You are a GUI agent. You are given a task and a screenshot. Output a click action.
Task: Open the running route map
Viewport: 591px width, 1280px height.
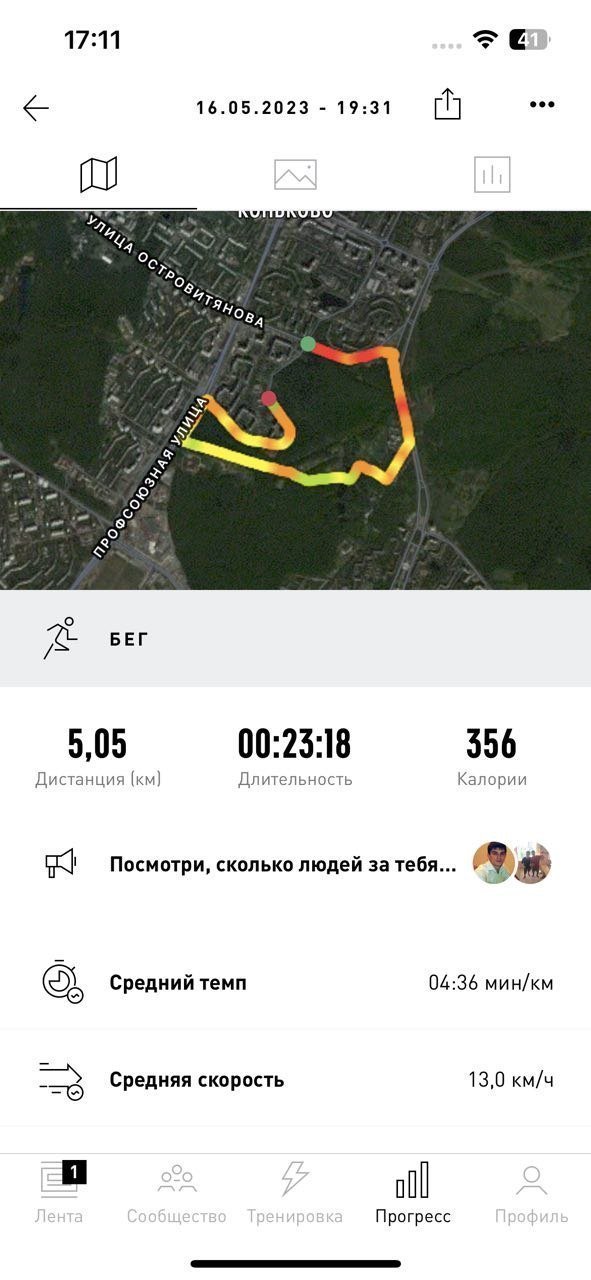(x=295, y=400)
